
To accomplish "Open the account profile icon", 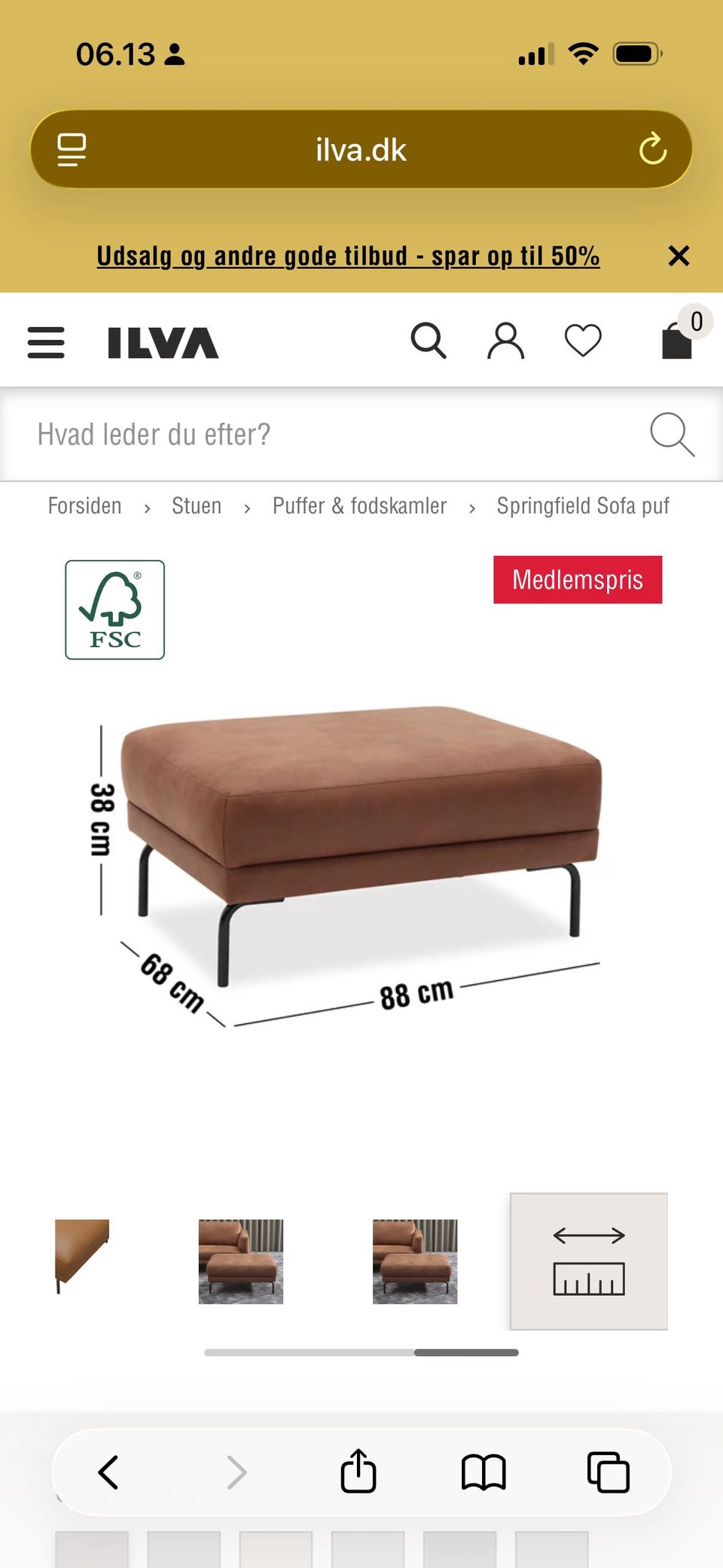I will click(505, 341).
